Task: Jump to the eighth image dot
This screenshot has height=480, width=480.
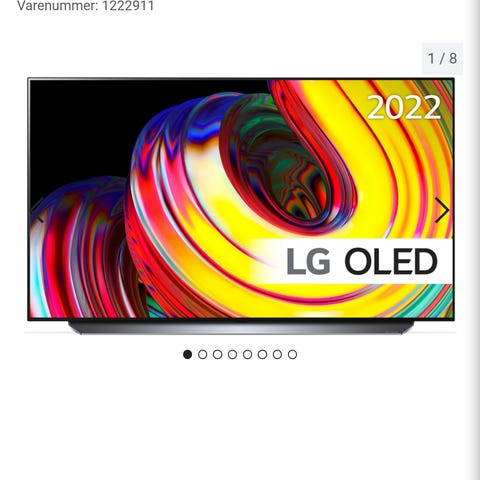Action: pyautogui.click(x=292, y=354)
